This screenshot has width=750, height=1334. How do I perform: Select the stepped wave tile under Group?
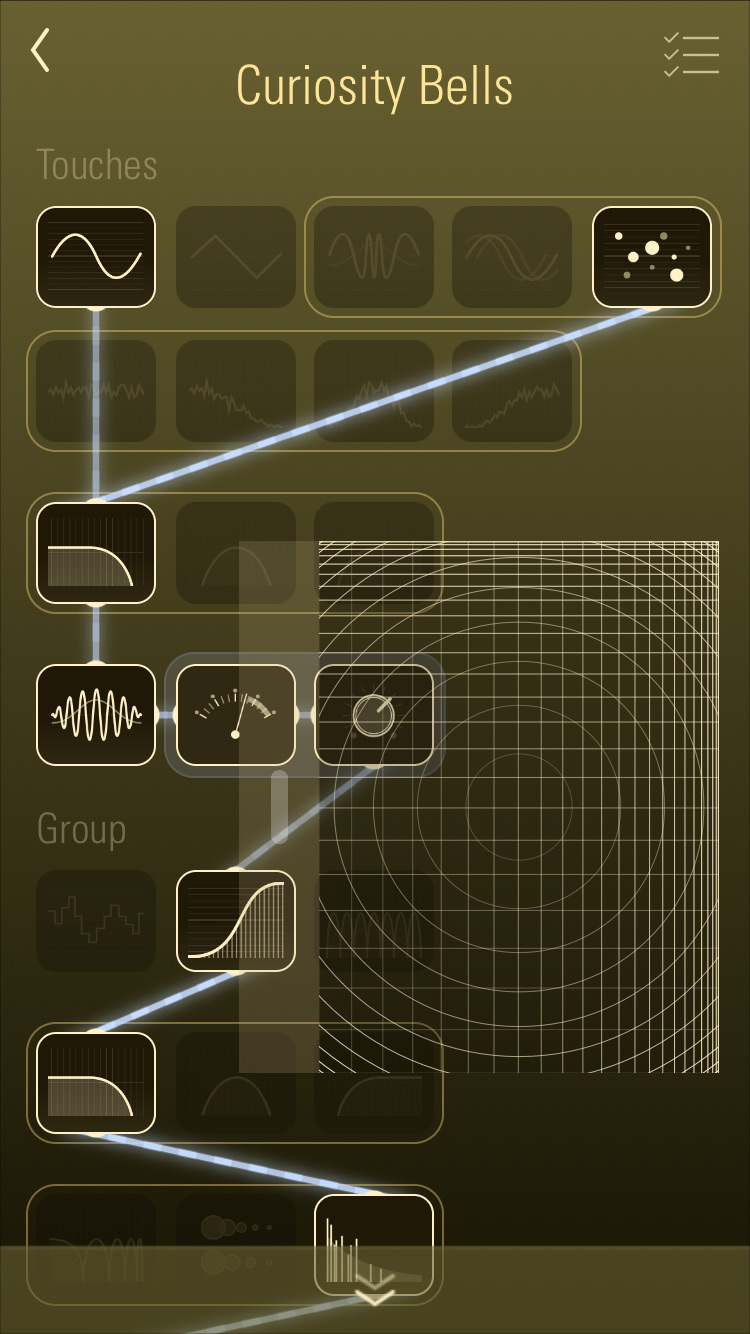(96, 921)
